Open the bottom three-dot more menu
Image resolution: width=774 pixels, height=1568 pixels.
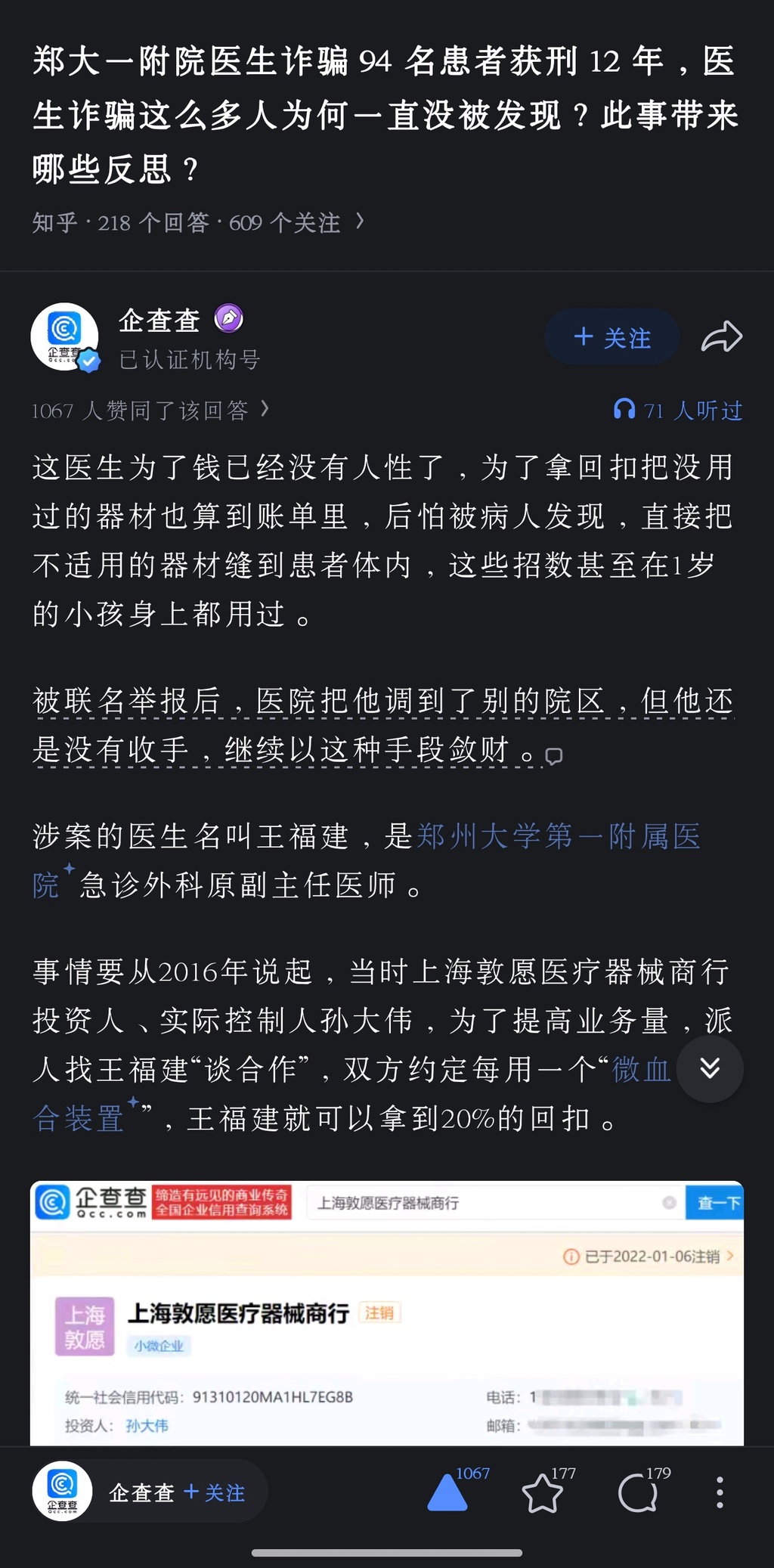coord(720,1492)
